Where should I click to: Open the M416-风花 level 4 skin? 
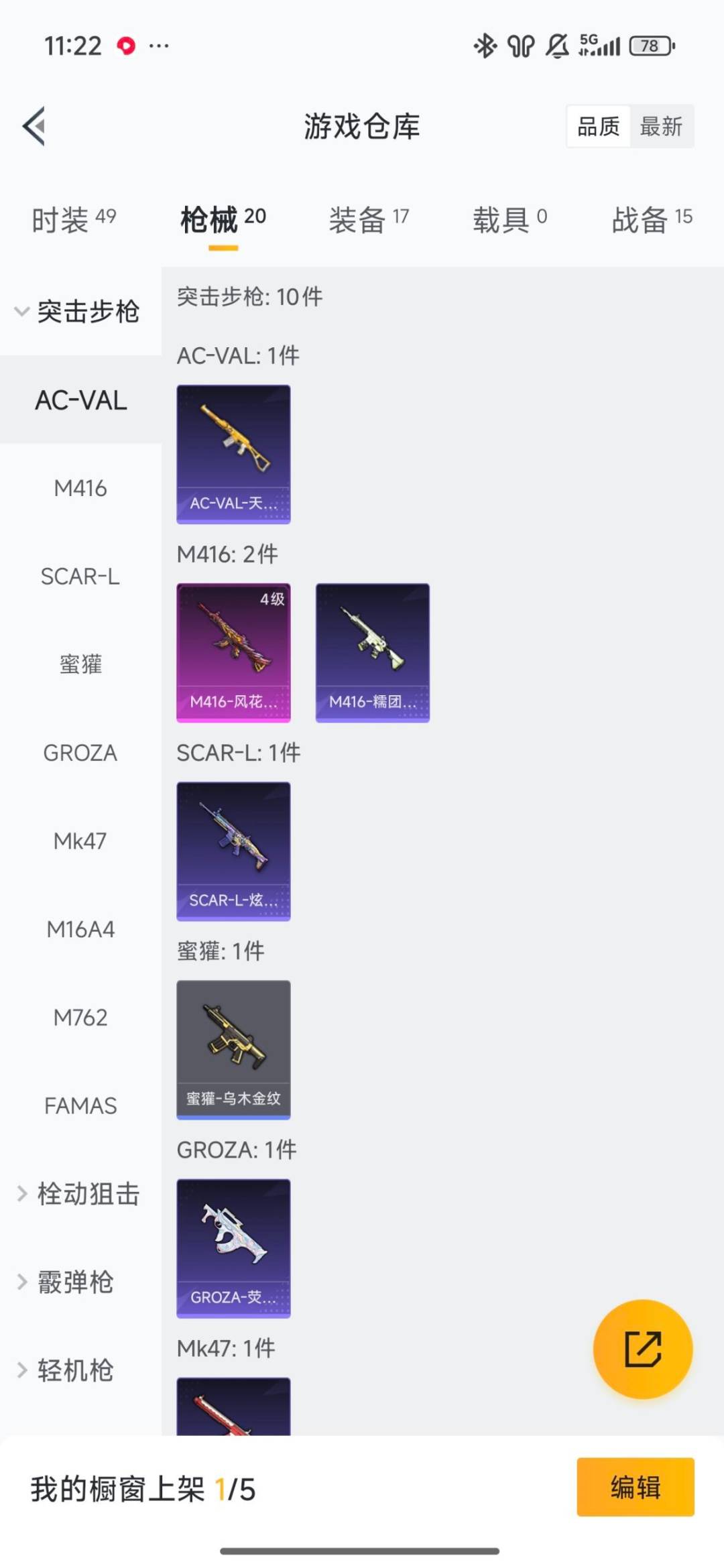(233, 652)
